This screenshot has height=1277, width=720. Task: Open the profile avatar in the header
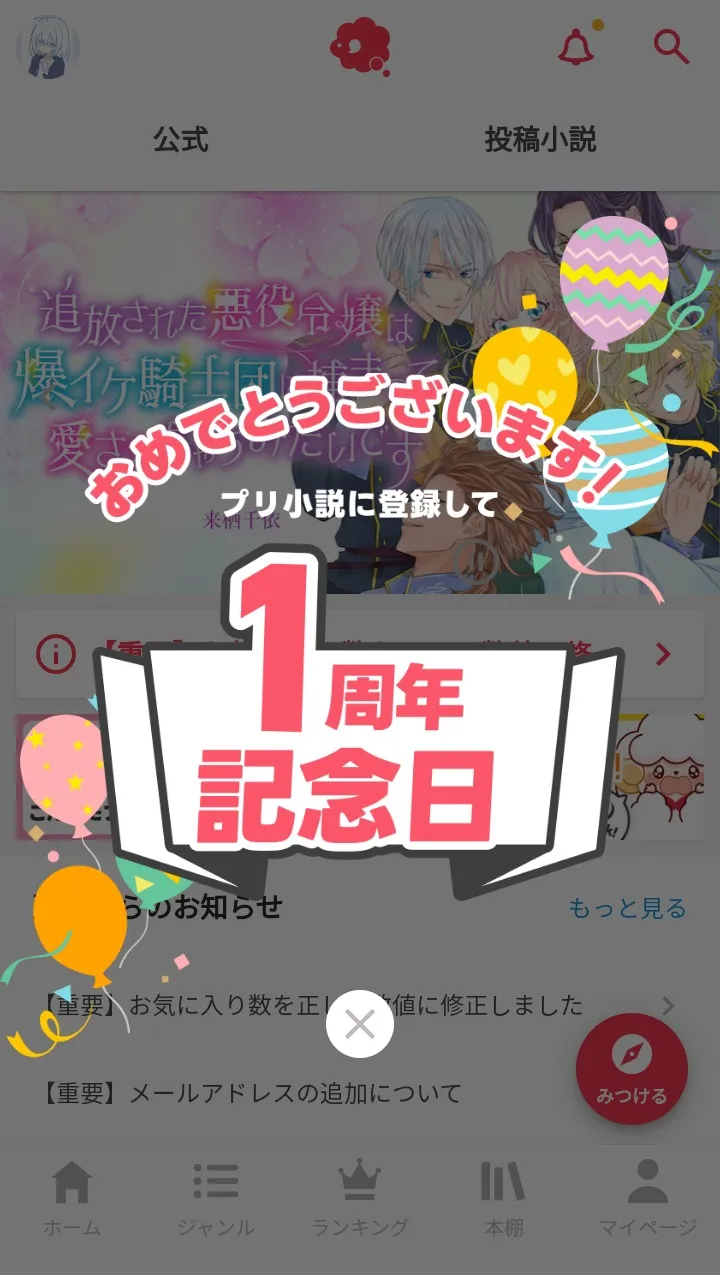(x=48, y=47)
